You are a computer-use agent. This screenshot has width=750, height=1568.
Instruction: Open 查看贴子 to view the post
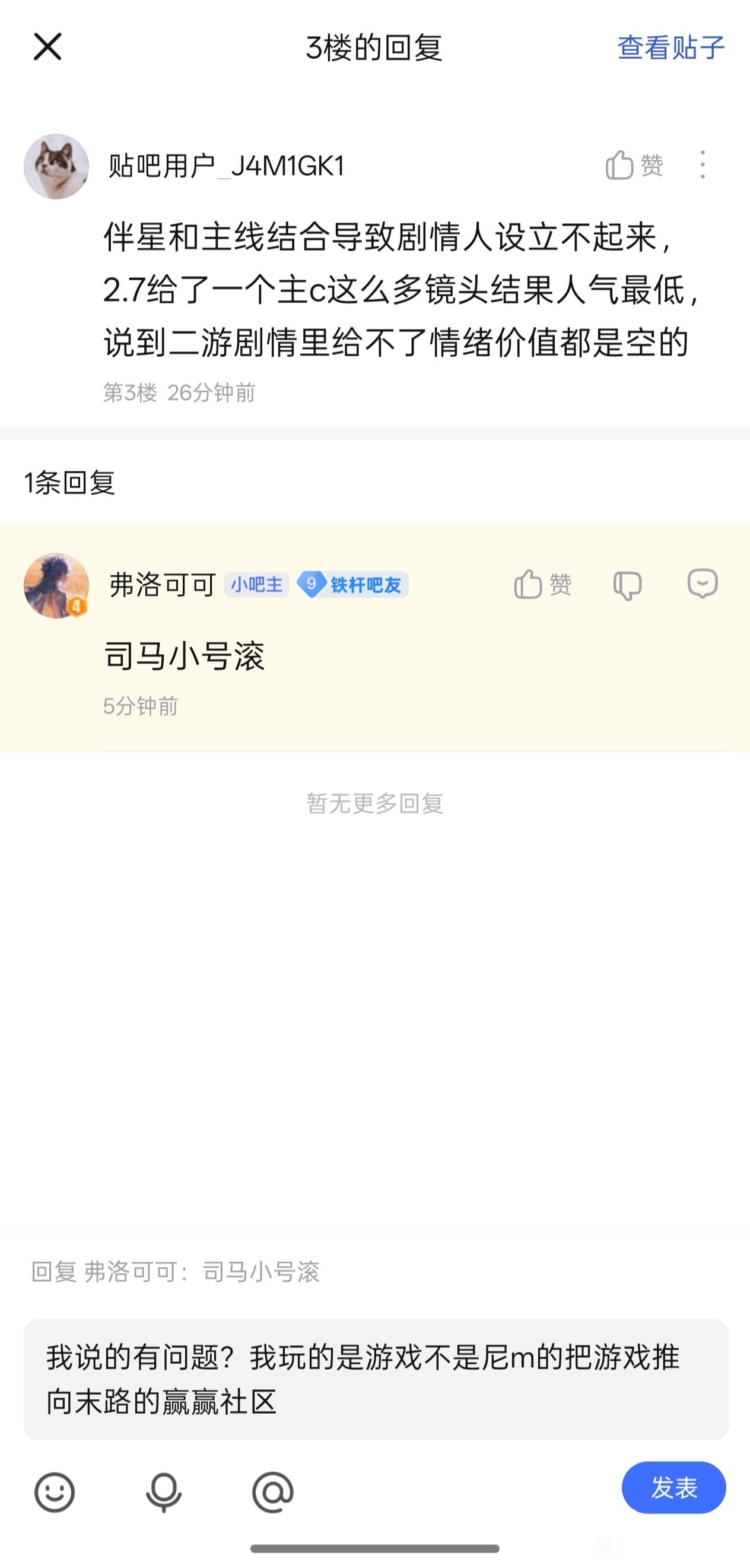click(670, 47)
